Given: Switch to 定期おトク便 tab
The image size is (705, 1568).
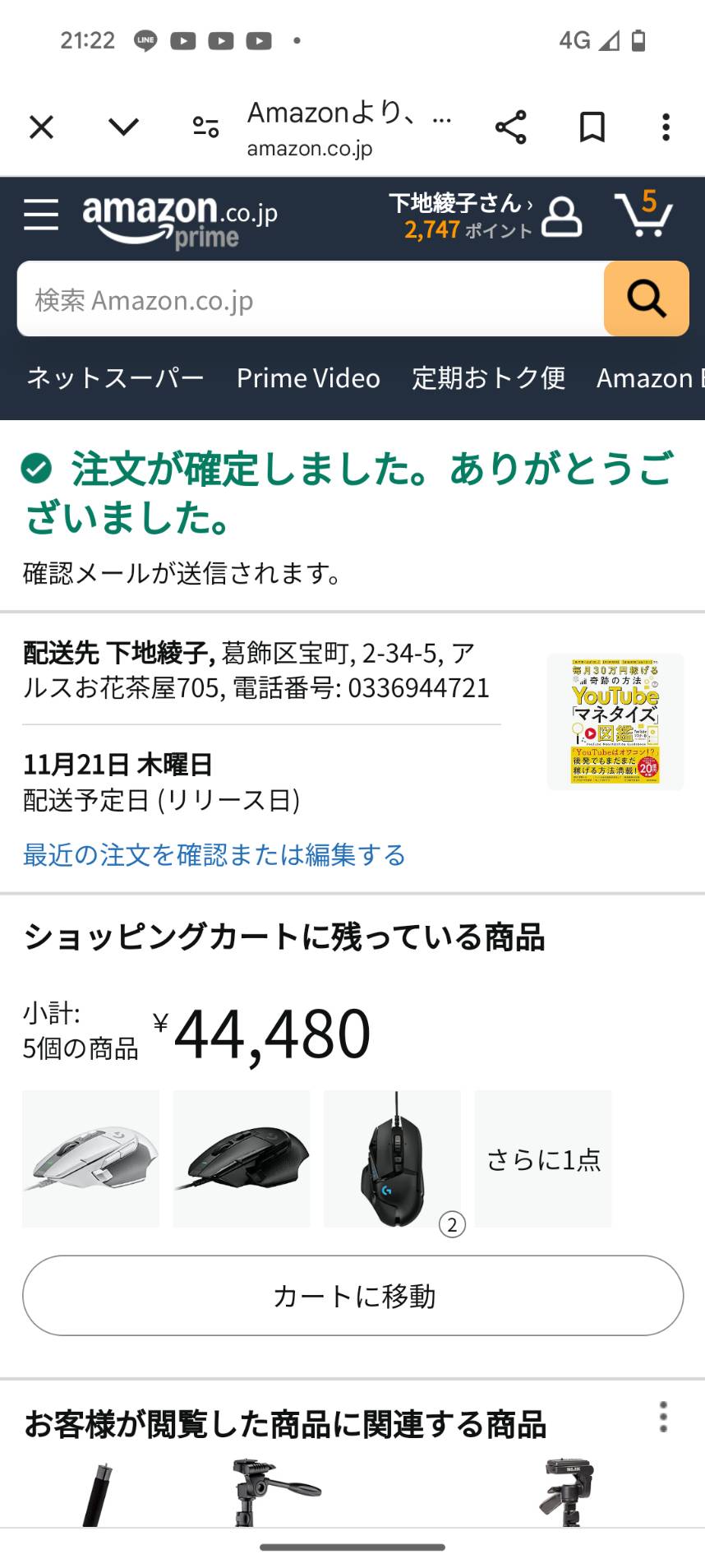Looking at the screenshot, I should point(489,378).
